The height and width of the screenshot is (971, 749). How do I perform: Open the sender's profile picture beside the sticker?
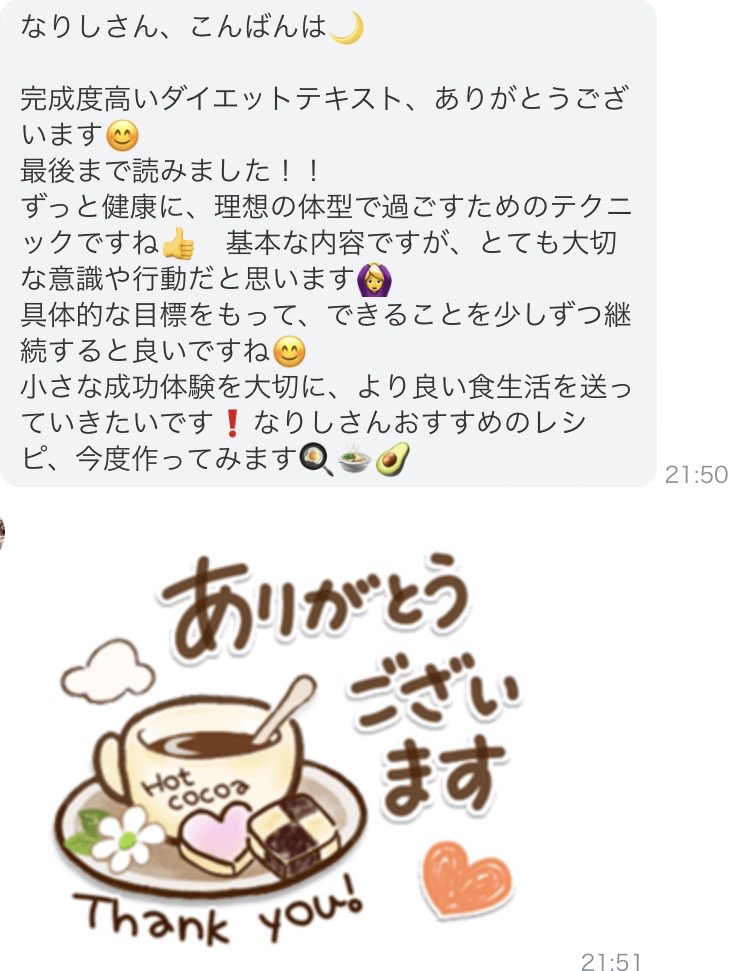click(3, 534)
